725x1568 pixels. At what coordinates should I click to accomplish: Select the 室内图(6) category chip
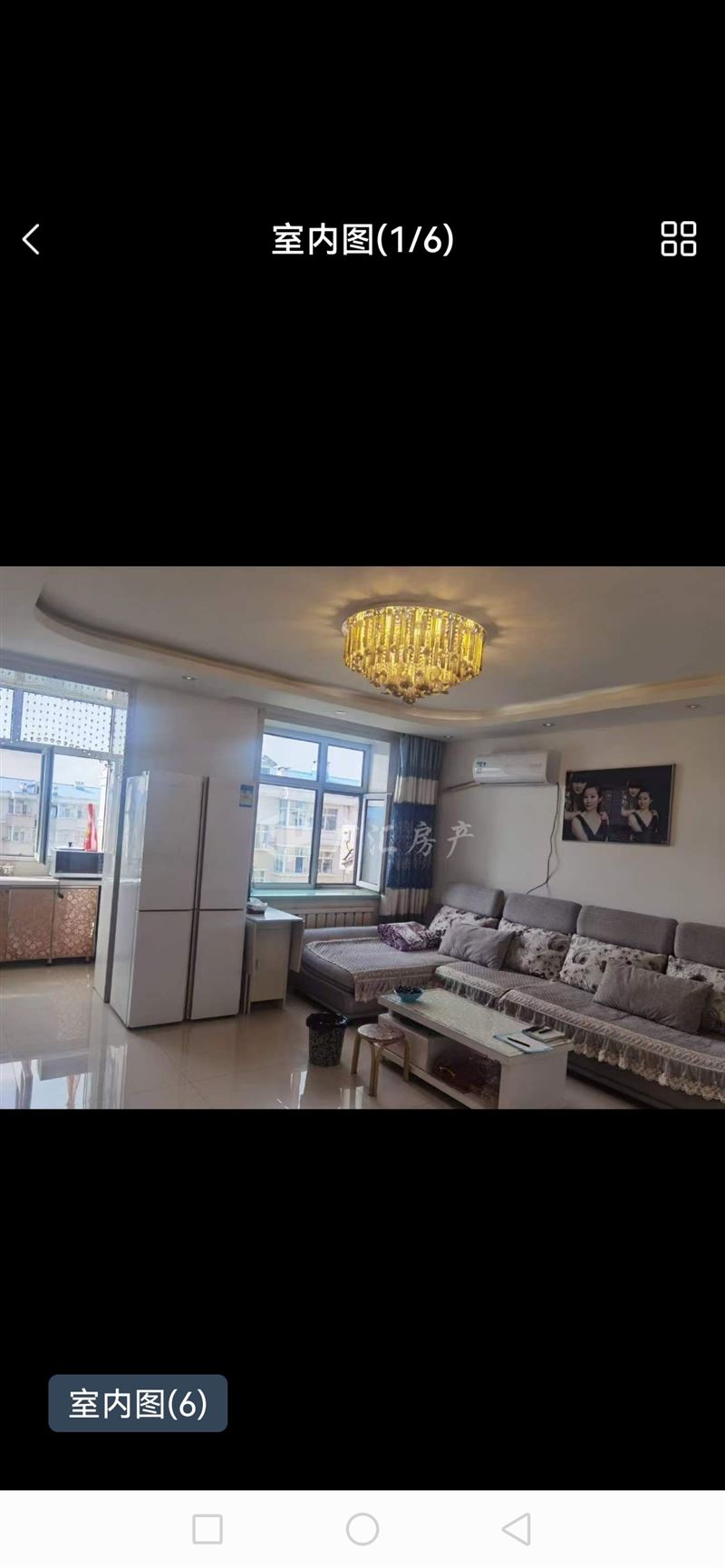pos(138,1403)
